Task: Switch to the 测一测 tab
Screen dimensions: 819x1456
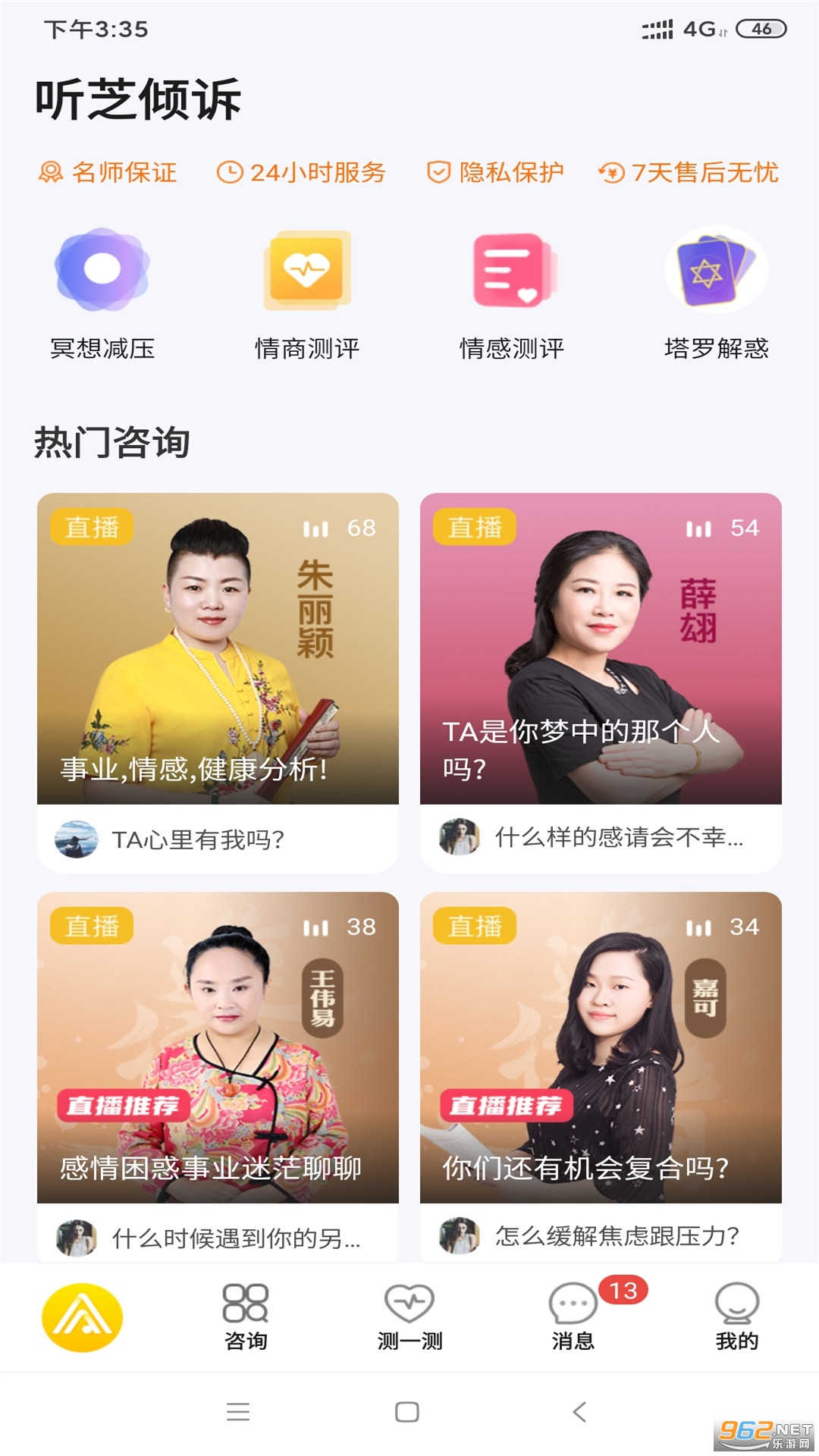Action: click(409, 1317)
